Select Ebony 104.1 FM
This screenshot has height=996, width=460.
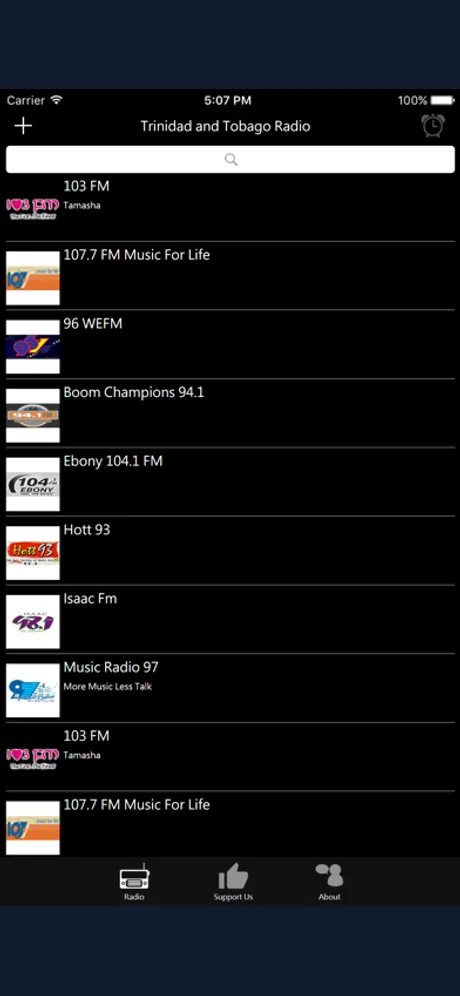click(230, 482)
